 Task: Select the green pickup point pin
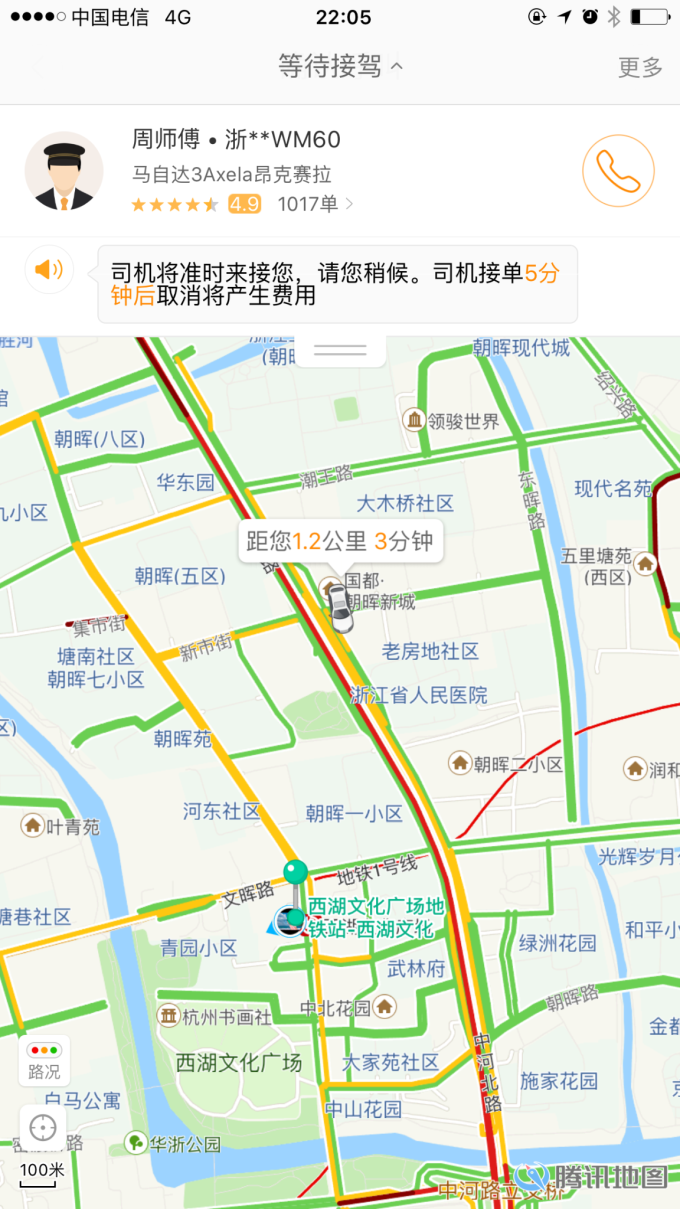point(295,873)
